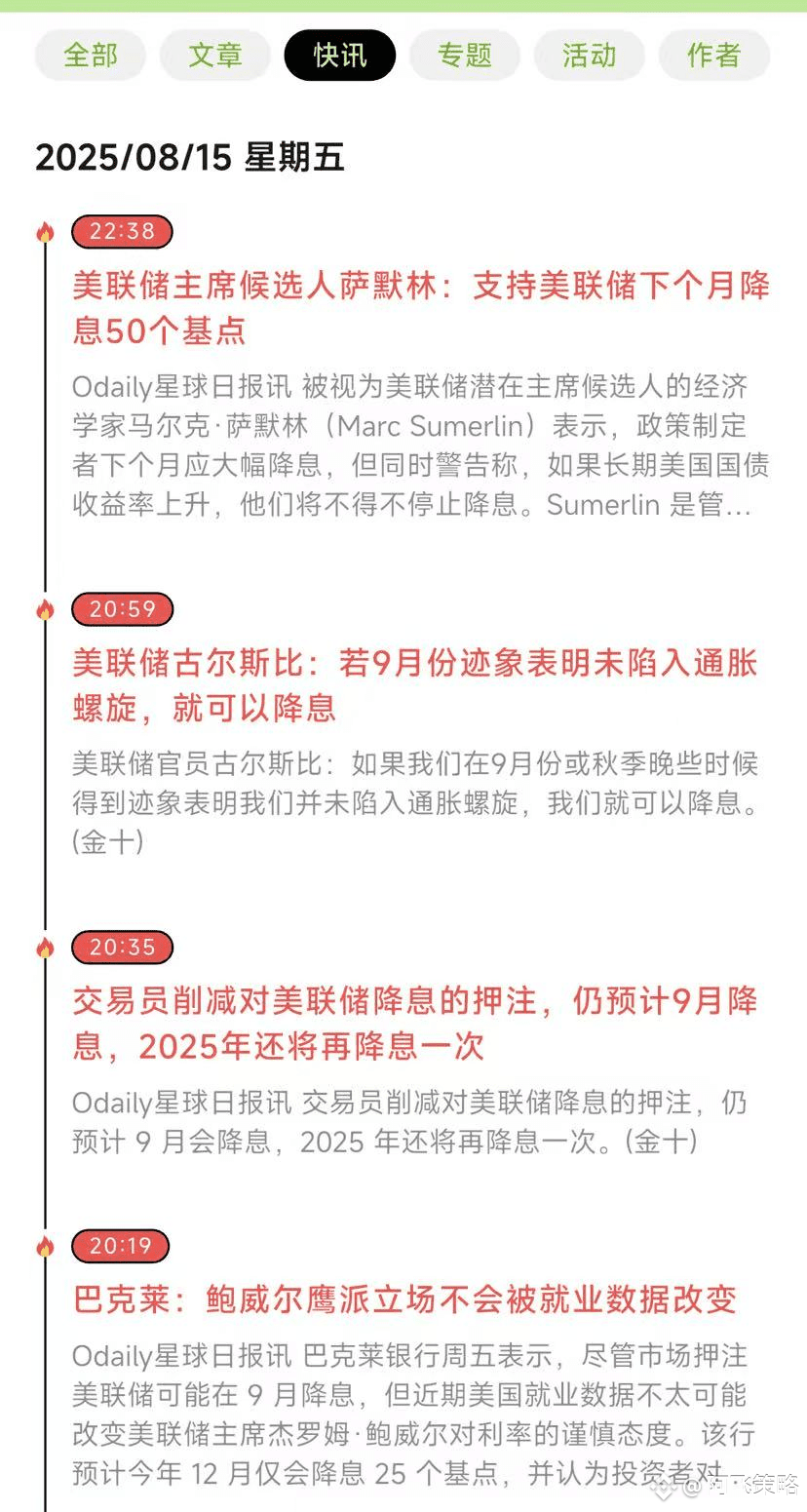Switch to the 作者 tab
Viewport: 807px width, 1512px height.
(x=714, y=55)
